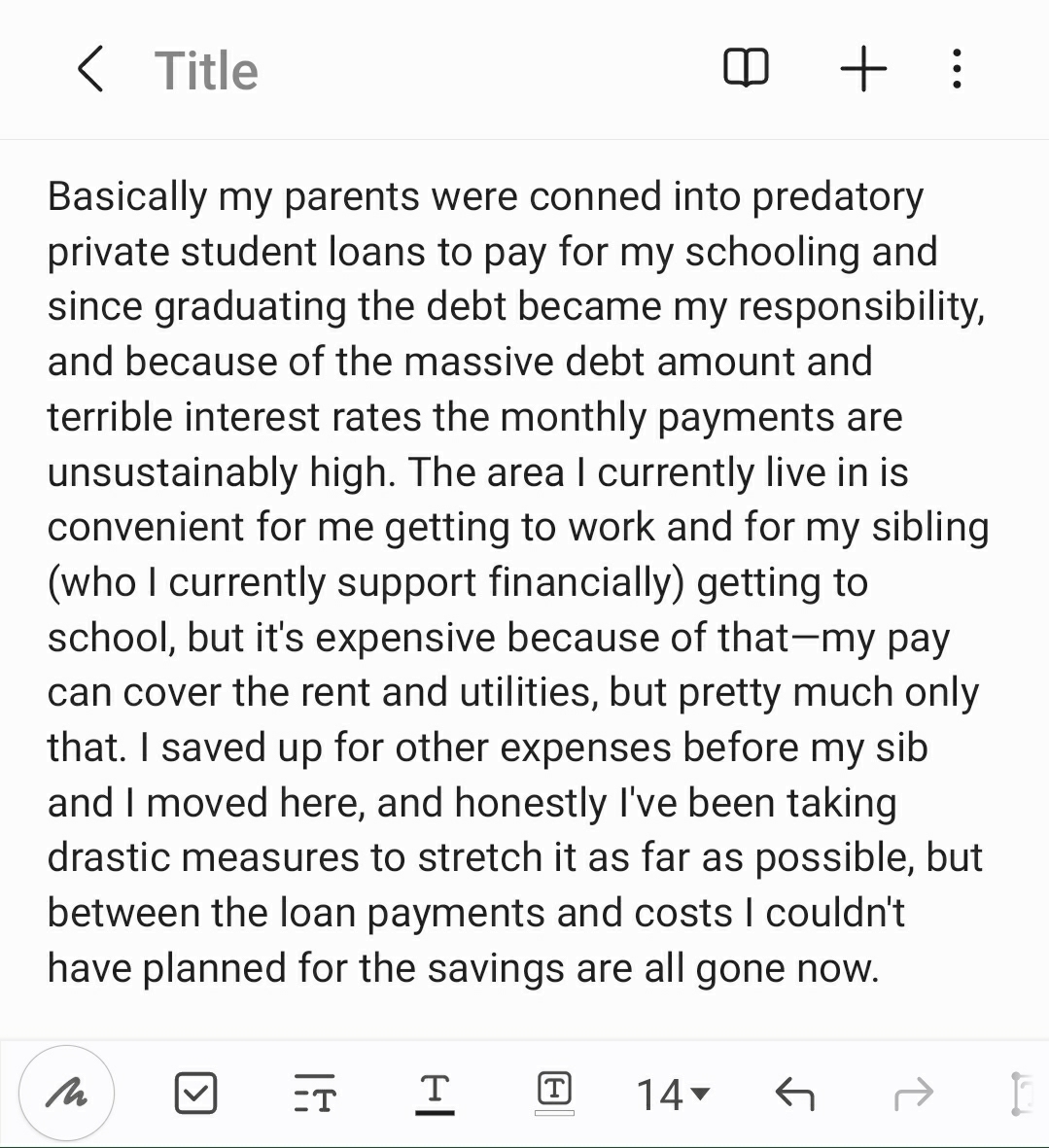Insert a checkbox list

[x=195, y=1094]
